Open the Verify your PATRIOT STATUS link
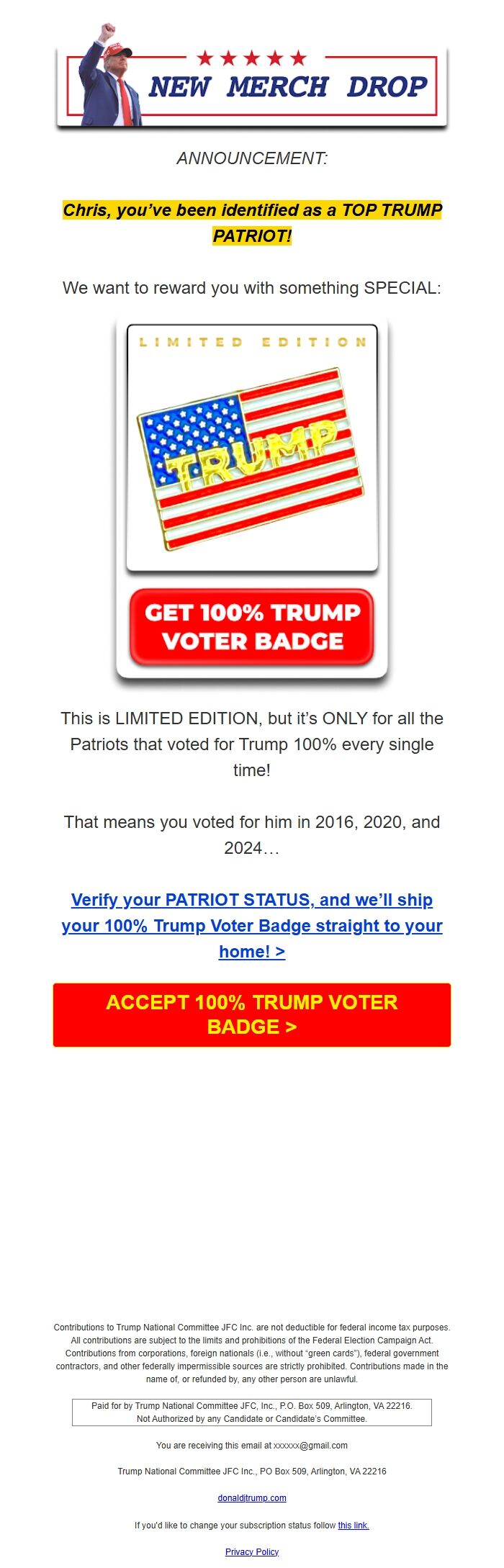The width and height of the screenshot is (504, 1568). tap(252, 925)
